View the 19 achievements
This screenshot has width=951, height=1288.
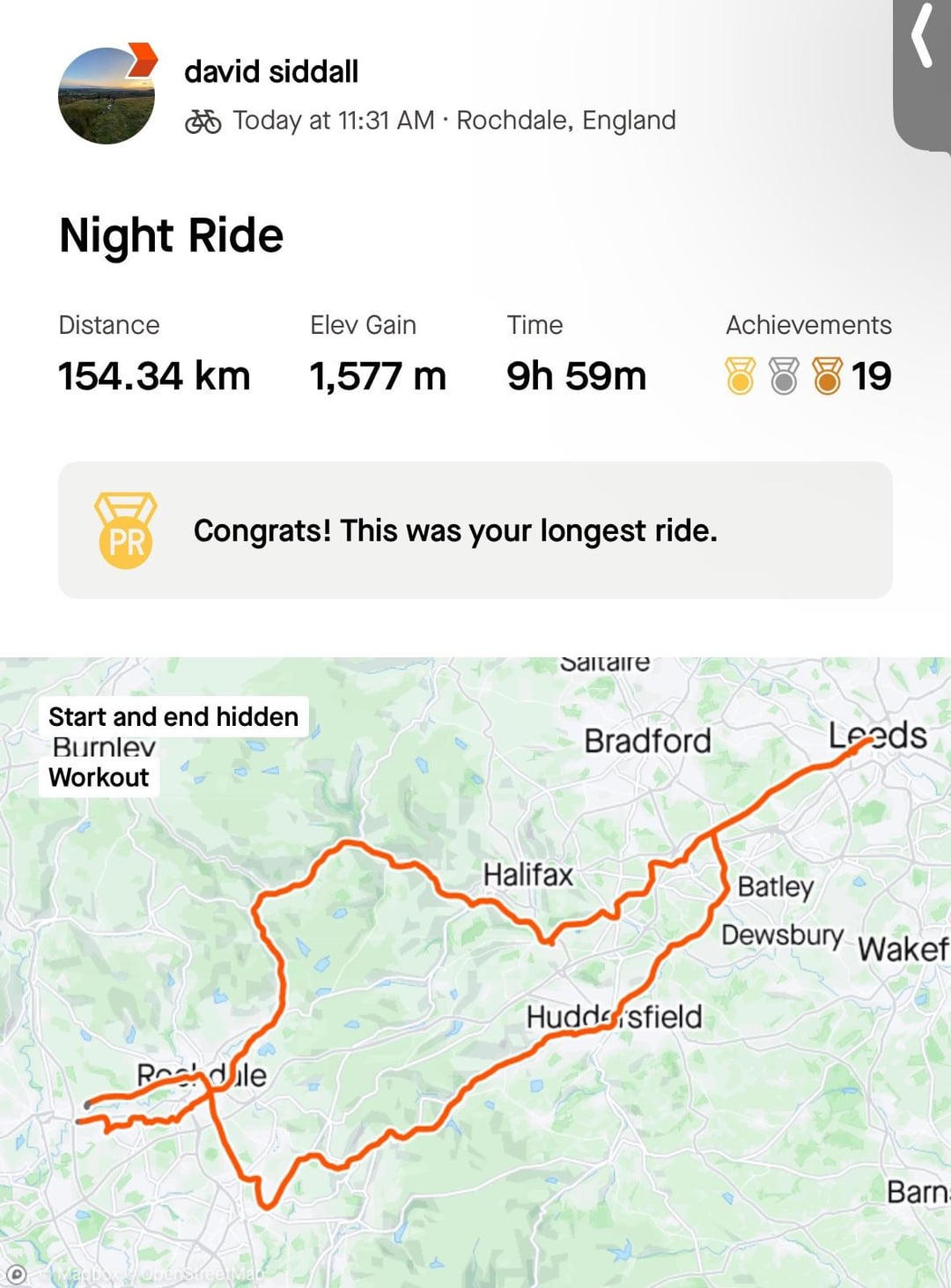pyautogui.click(x=807, y=375)
